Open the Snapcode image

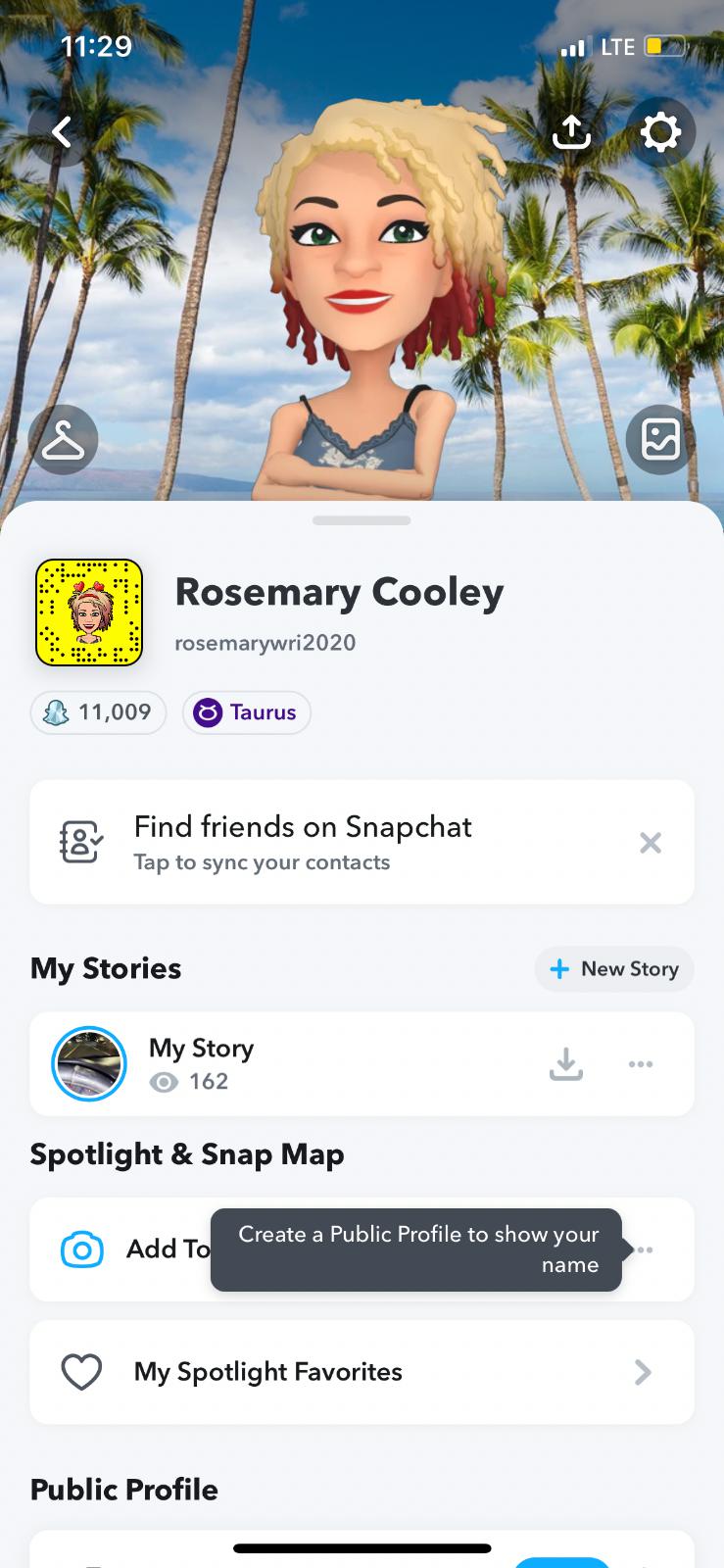(x=89, y=612)
